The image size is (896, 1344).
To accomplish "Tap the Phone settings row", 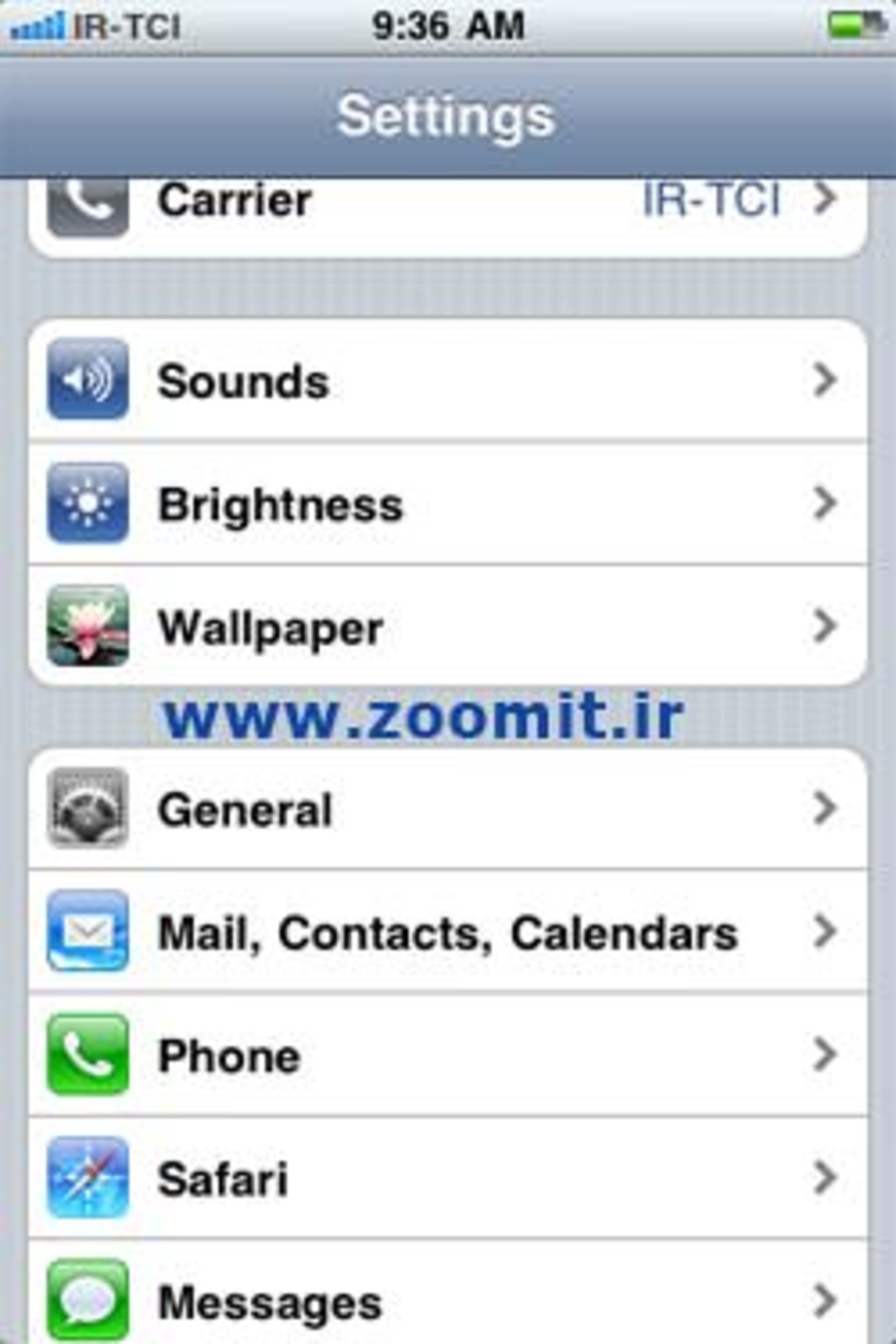I will (448, 1055).
